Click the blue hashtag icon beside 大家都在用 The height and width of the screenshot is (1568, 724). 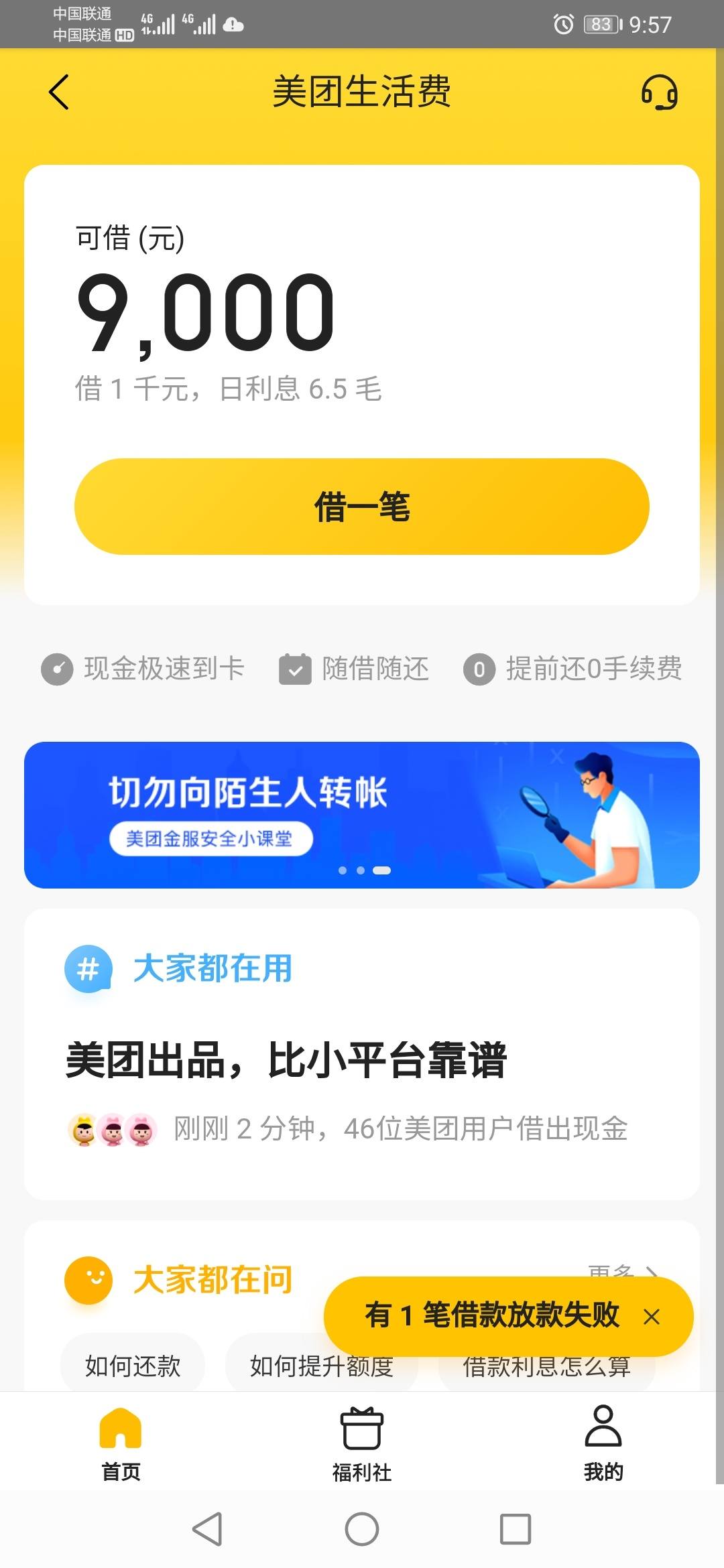point(88,967)
